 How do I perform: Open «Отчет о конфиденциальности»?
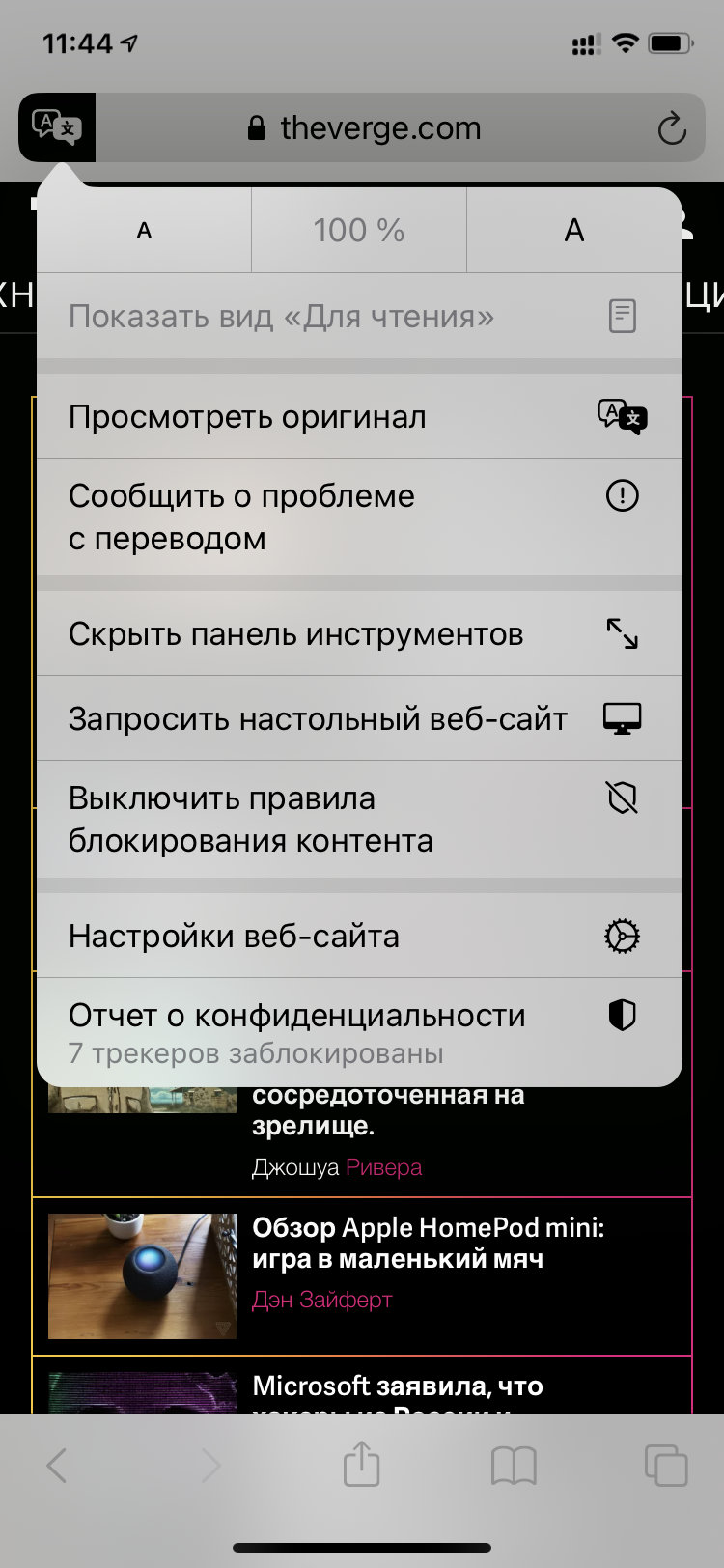359,1031
